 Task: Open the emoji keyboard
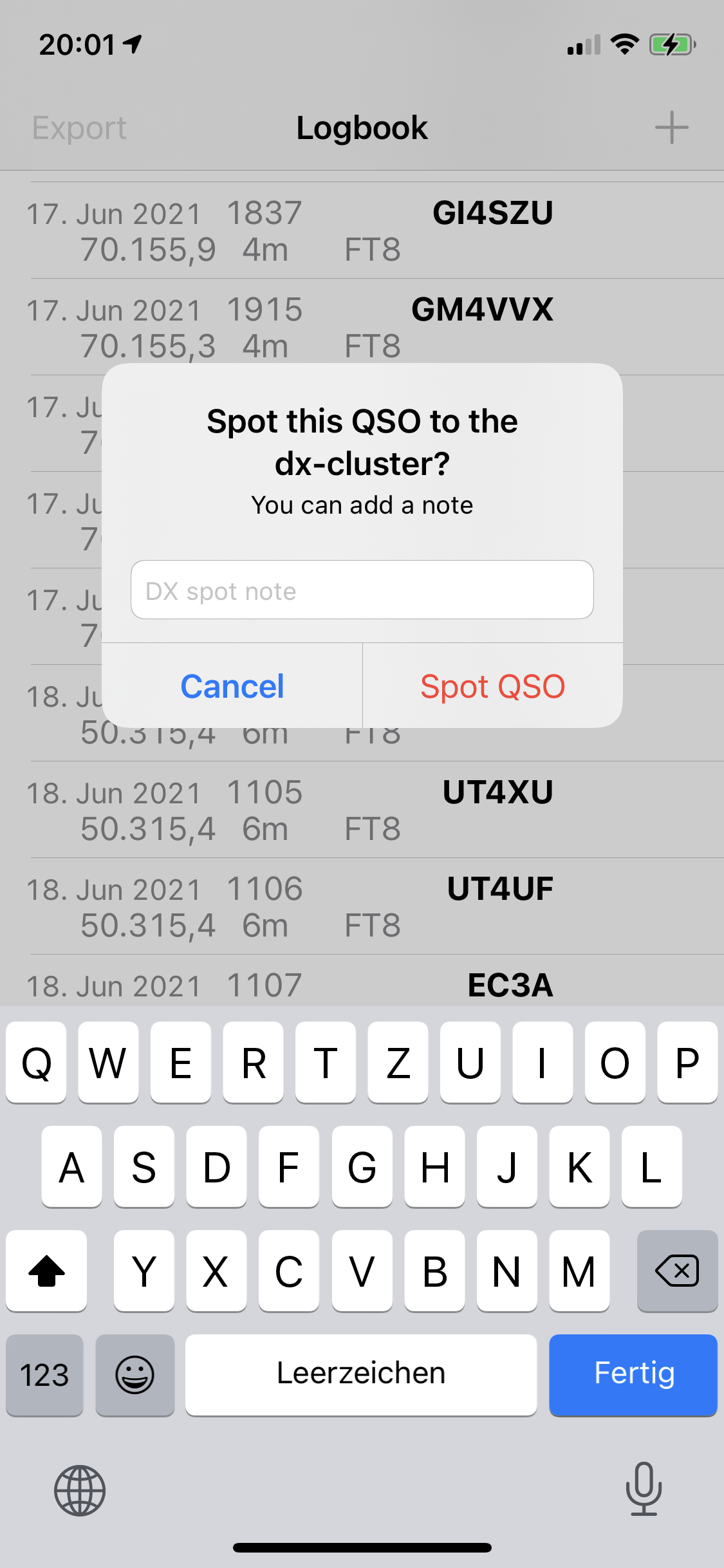click(x=135, y=1375)
